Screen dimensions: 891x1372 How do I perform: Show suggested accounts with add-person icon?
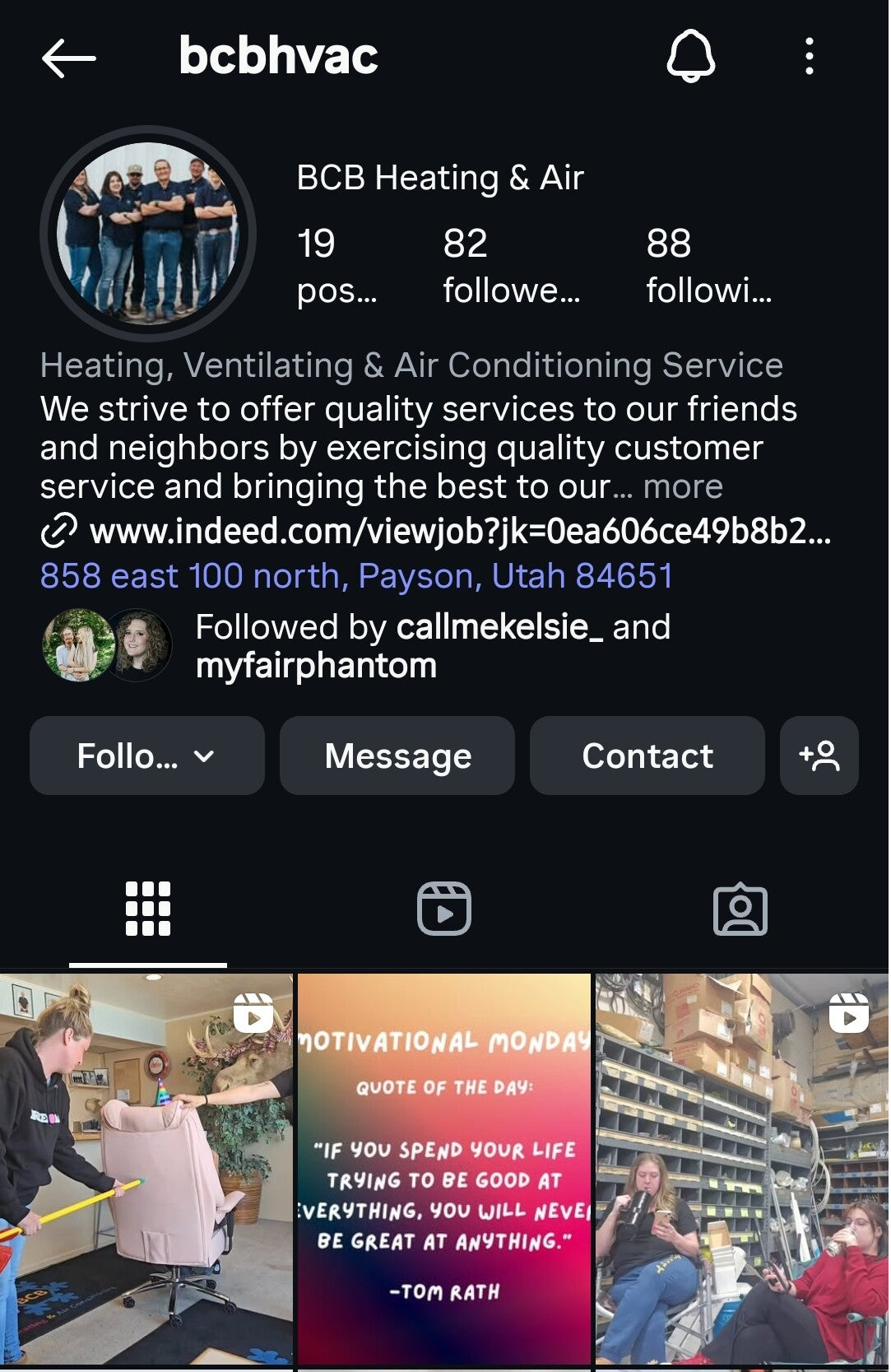(819, 756)
